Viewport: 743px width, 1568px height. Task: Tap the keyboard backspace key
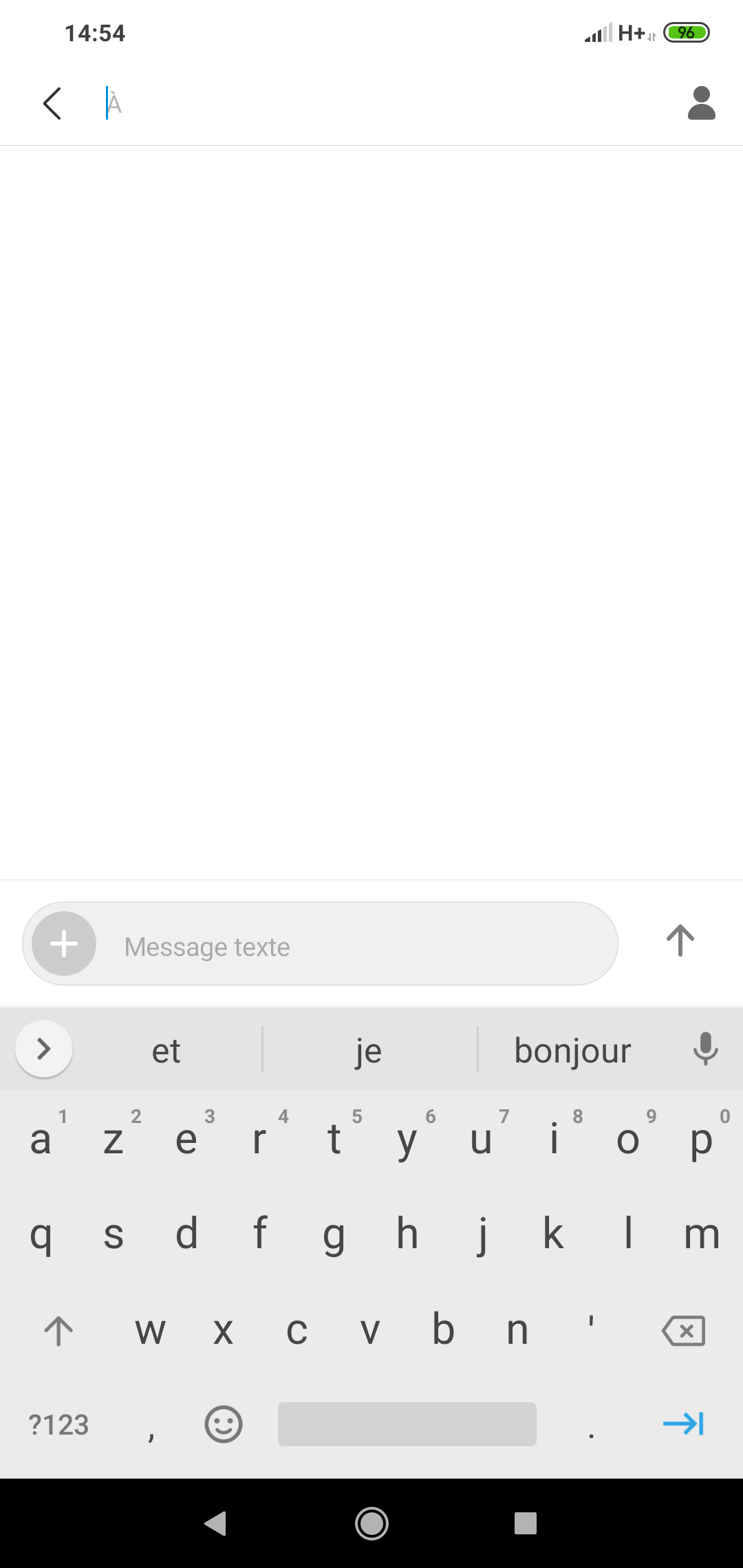683,1331
